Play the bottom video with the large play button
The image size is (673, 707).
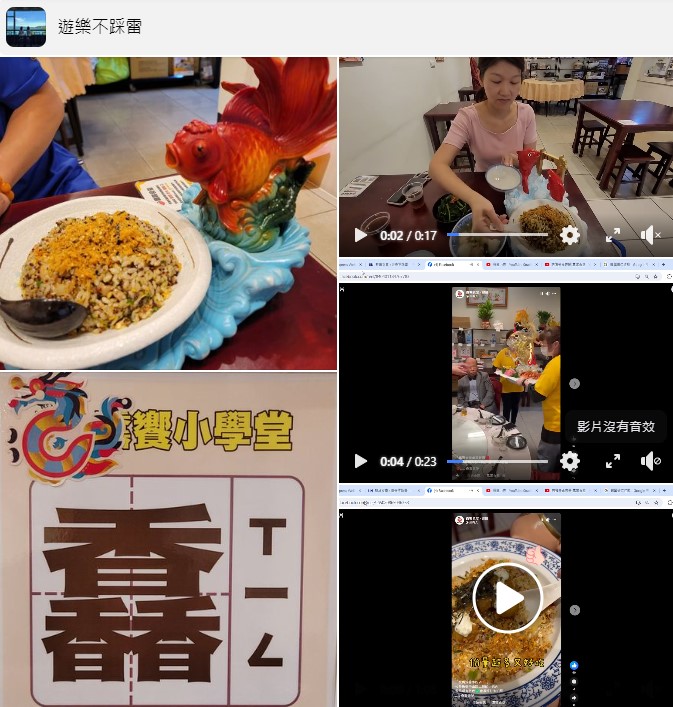pyautogui.click(x=507, y=597)
